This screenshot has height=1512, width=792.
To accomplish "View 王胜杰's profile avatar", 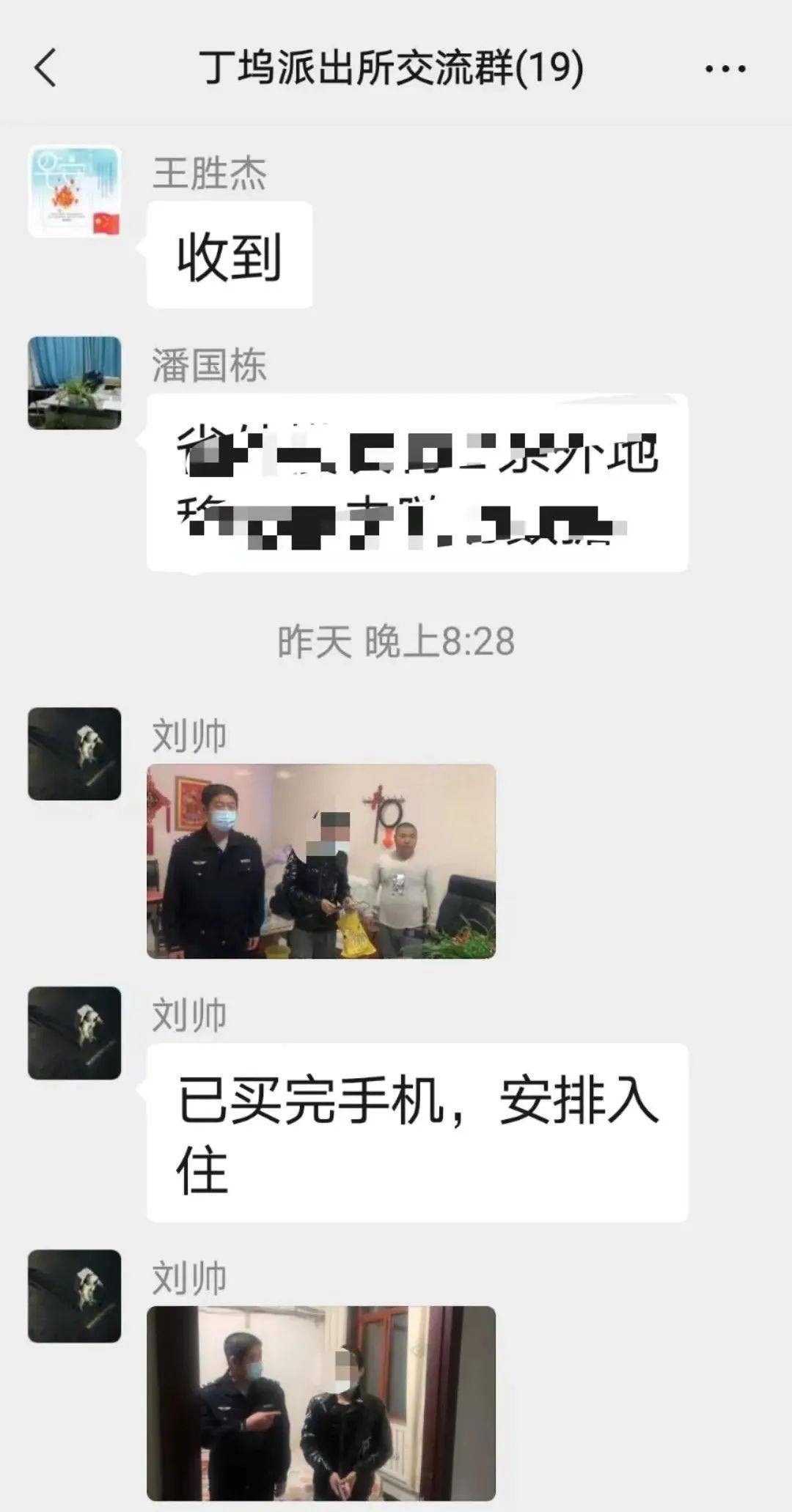I will (74, 191).
